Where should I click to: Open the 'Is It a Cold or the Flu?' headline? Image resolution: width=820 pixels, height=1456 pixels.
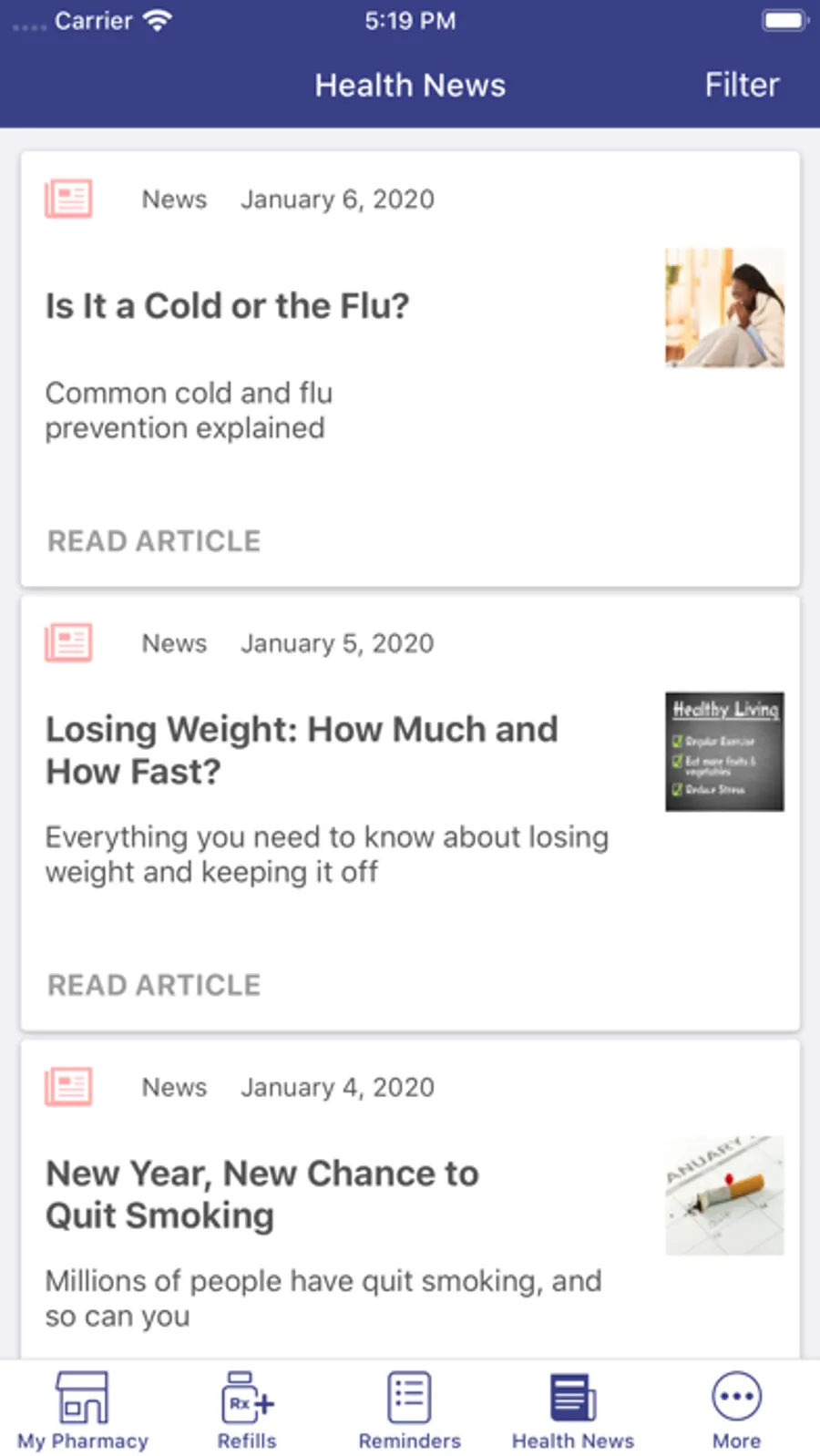click(227, 306)
